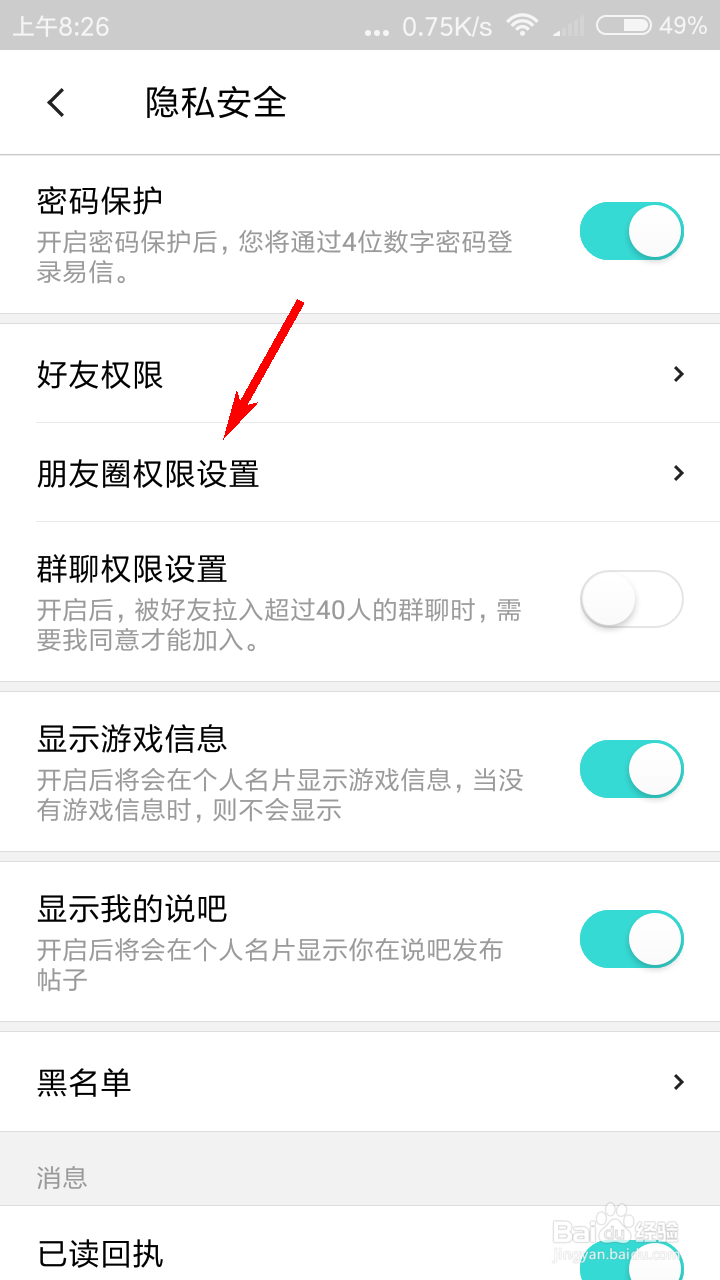Click the ellipsis notification icon in status bar
Viewport: 720px width, 1280px height.
[378, 29]
